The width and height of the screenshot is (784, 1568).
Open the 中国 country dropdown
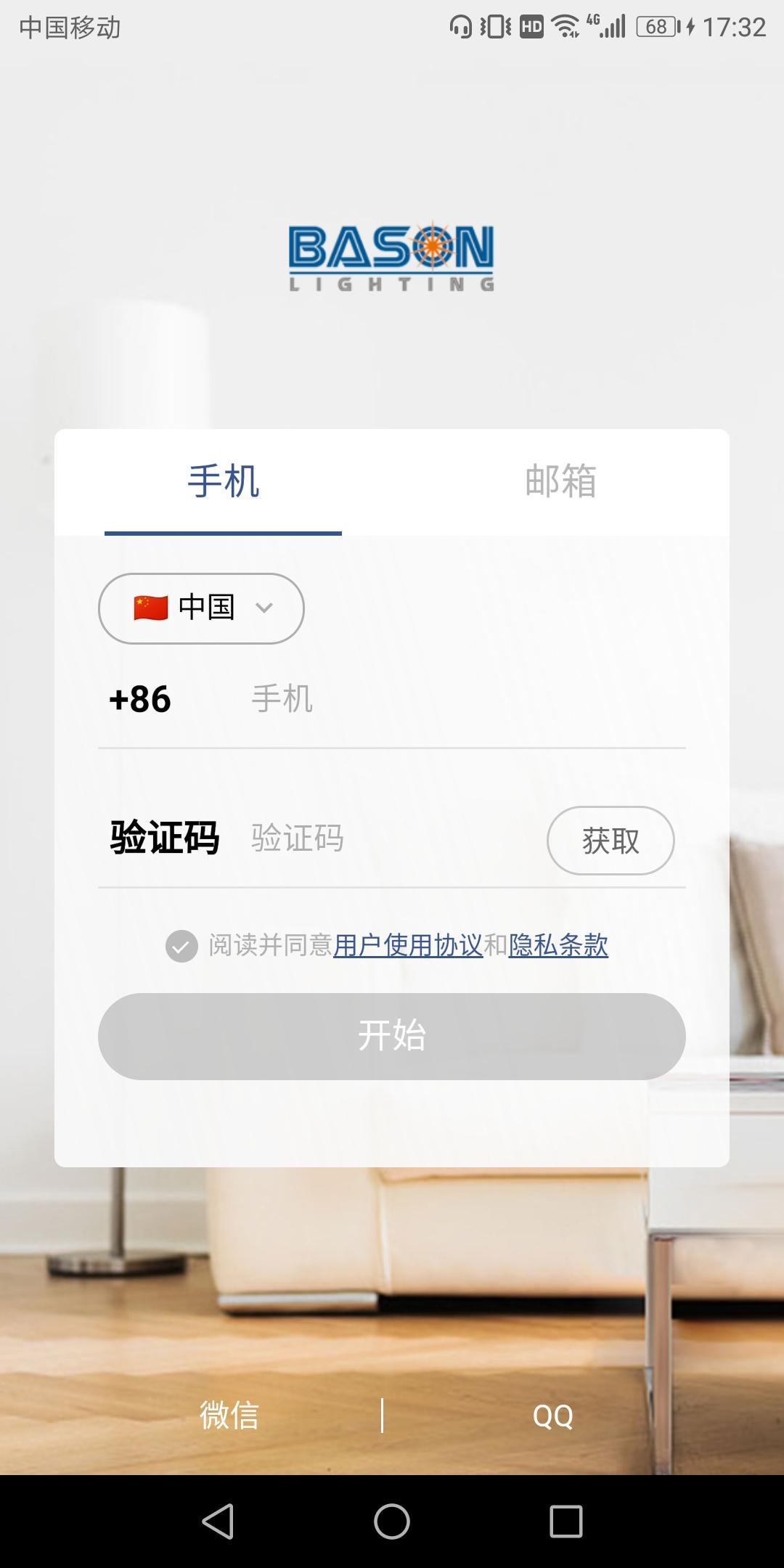tap(201, 608)
